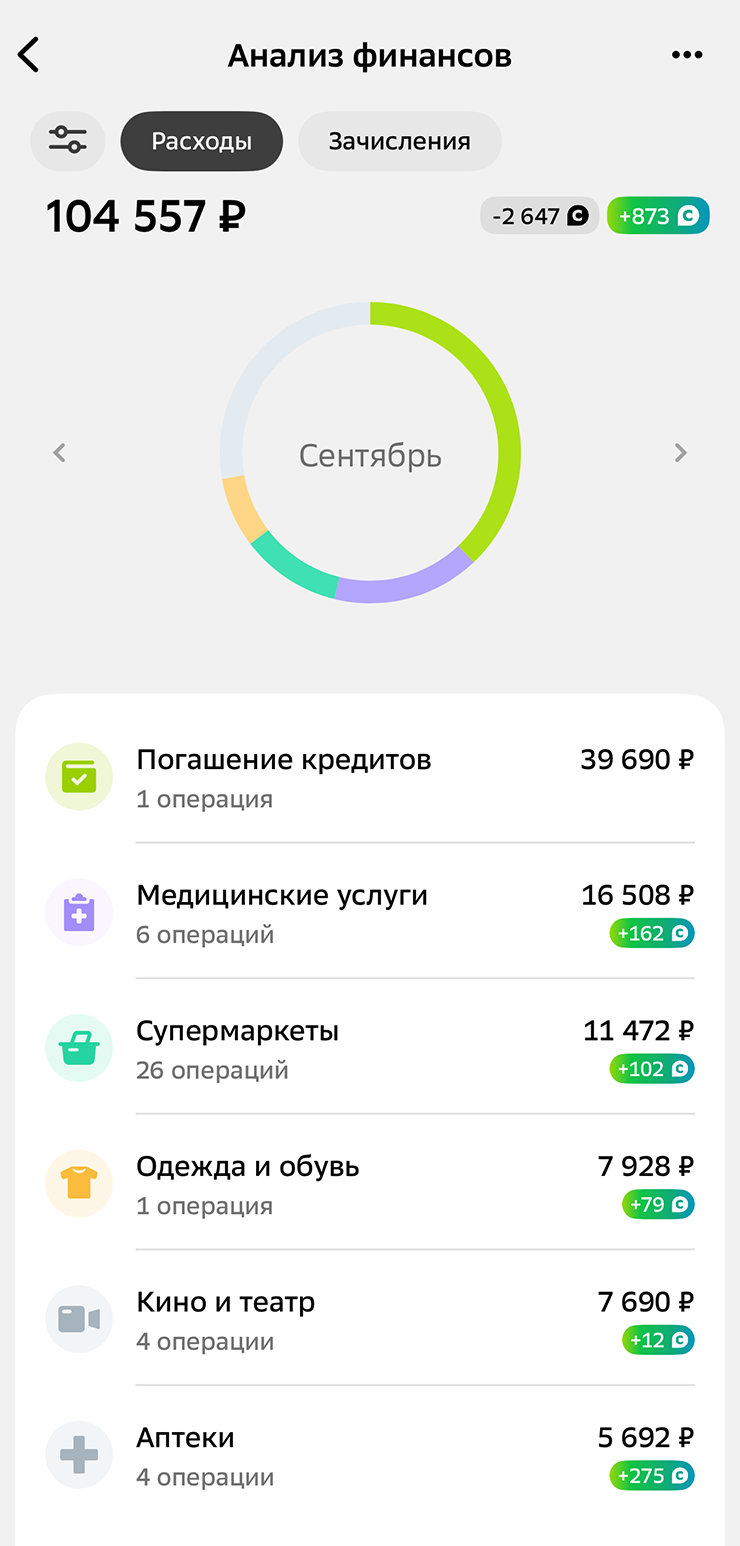This screenshot has height=1546, width=740.
Task: Tap the -2 647 bonus badge
Action: [540, 216]
